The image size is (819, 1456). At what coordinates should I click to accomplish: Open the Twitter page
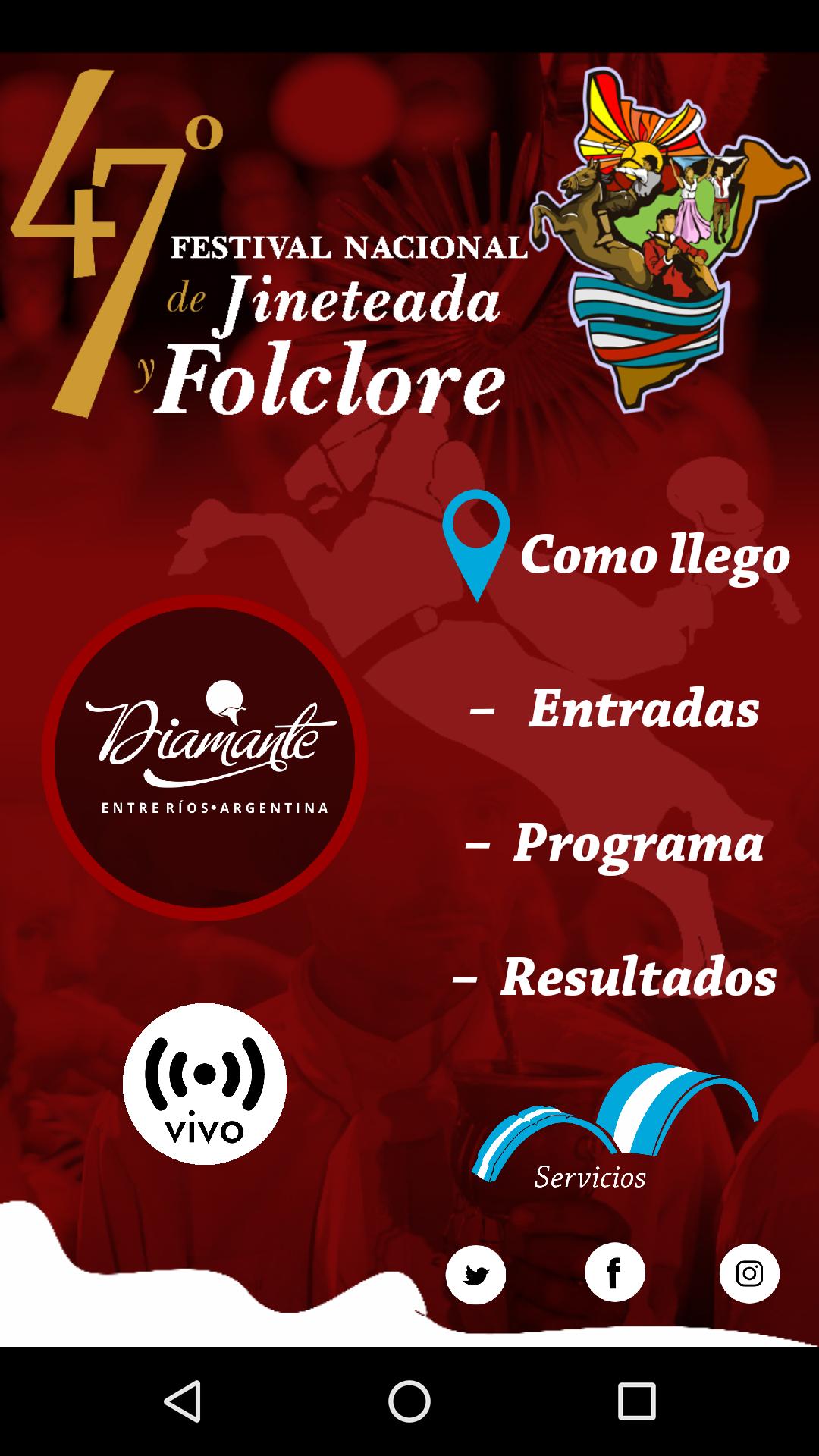click(x=475, y=1275)
